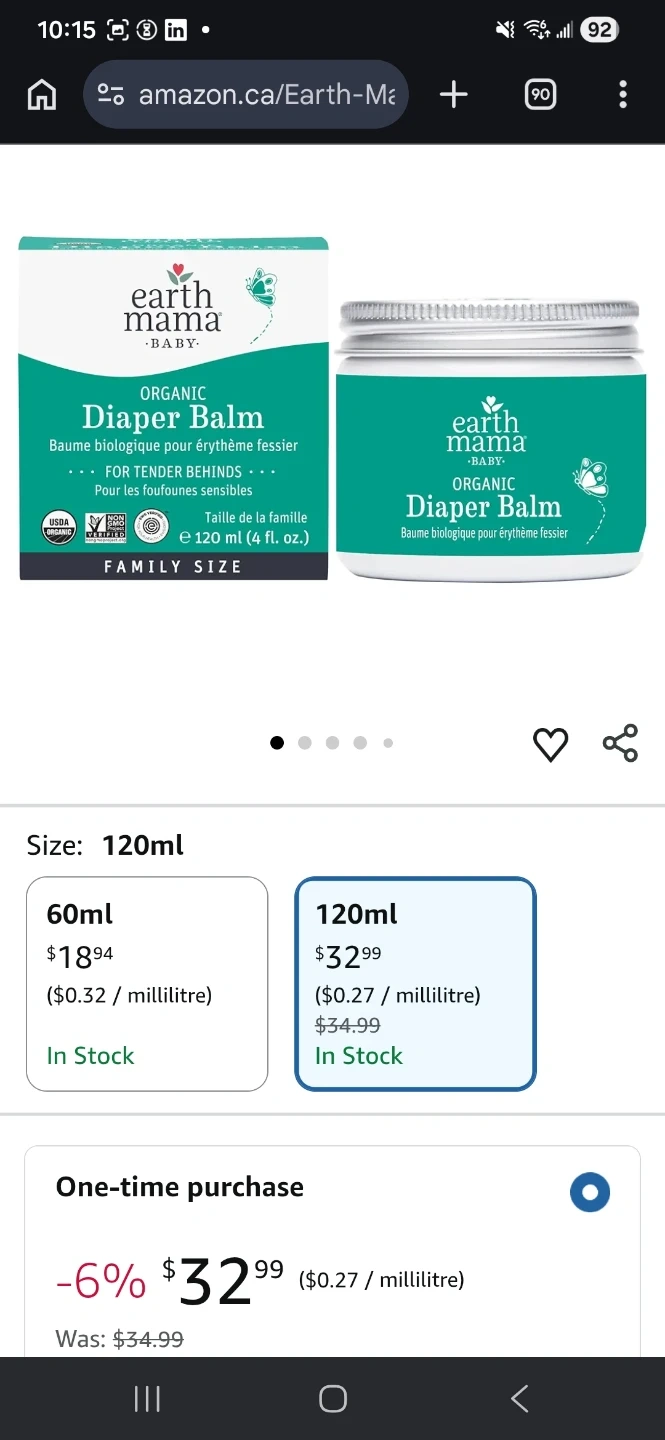
Task: Open the site info icon in the address bar
Action: point(111,95)
